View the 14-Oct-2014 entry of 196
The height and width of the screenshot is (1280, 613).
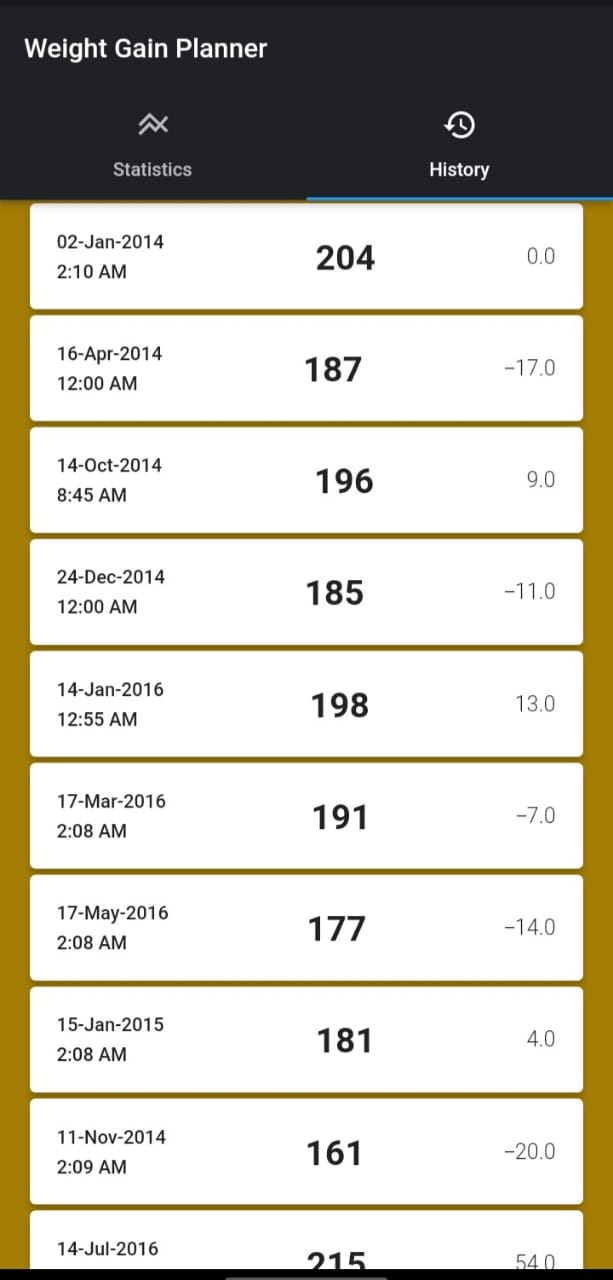(306, 480)
